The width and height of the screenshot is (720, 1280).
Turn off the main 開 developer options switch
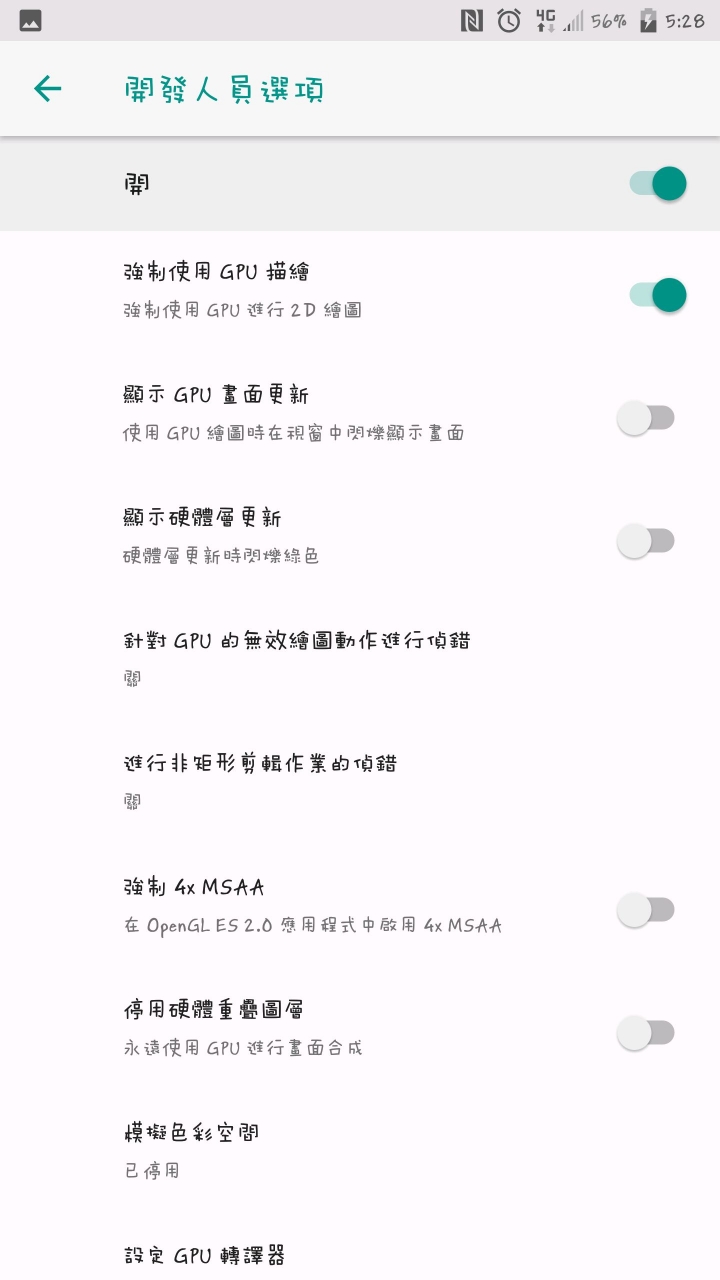pyautogui.click(x=657, y=184)
